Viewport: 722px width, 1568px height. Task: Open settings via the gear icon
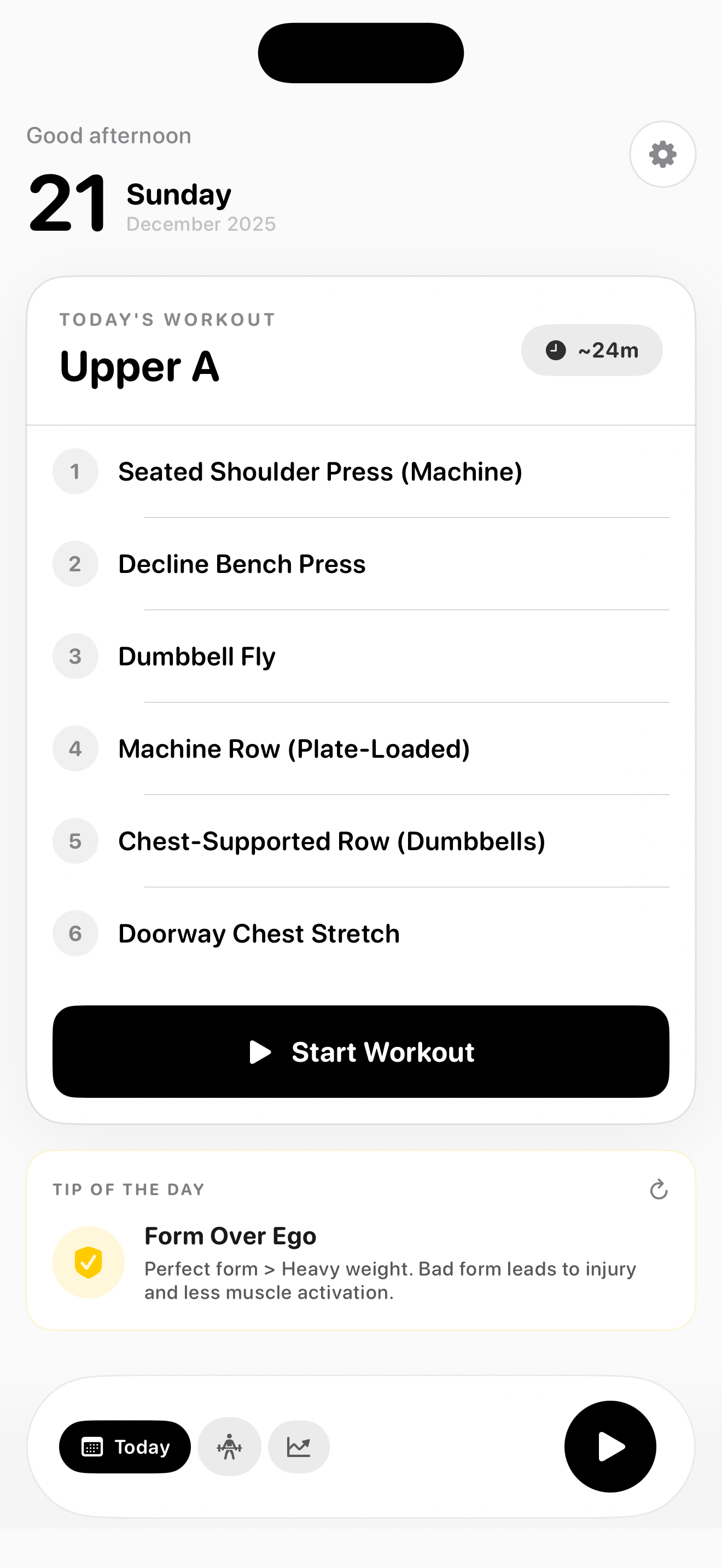(x=662, y=155)
